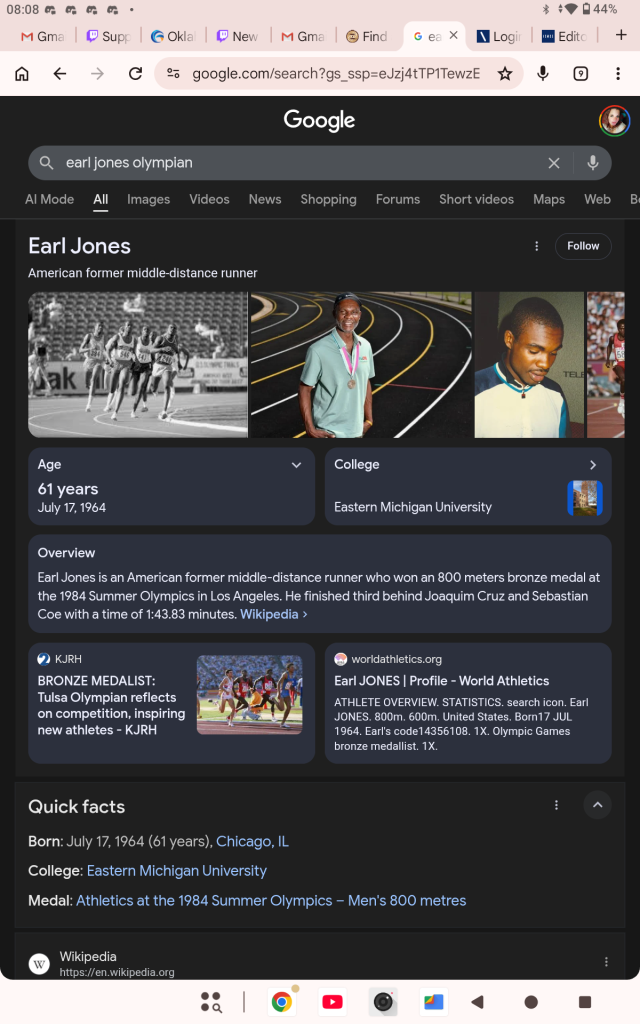Switch to the Images tab

148,199
